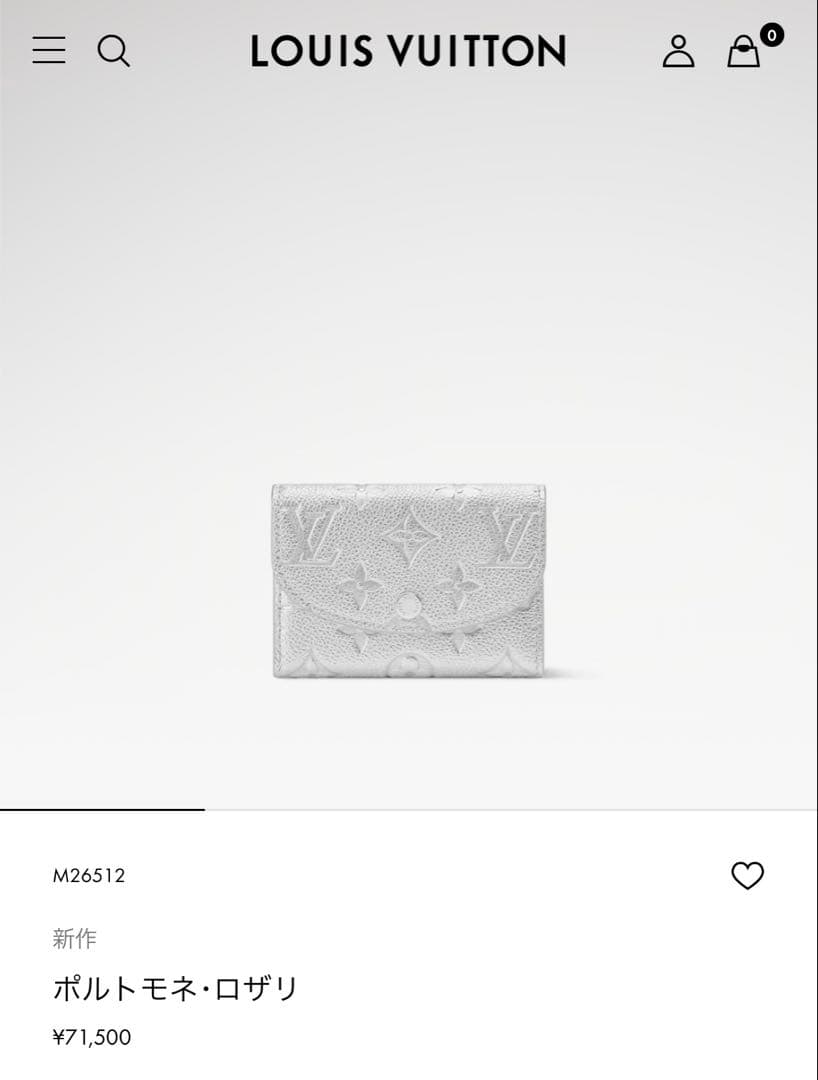
Task: Open the hamburger menu
Action: [x=49, y=50]
